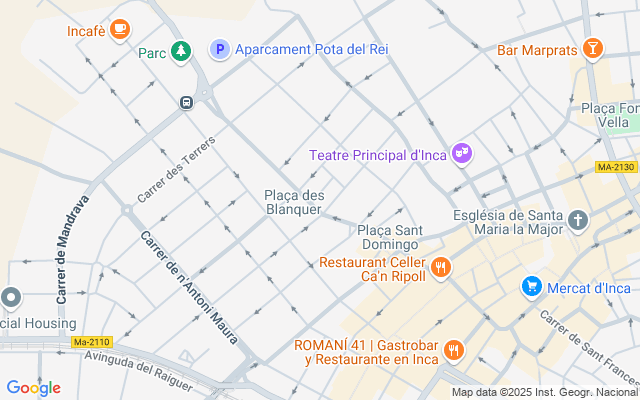Screen dimensions: 640x400
Task: Select the Social Housing location pin
Action: pyautogui.click(x=11, y=298)
